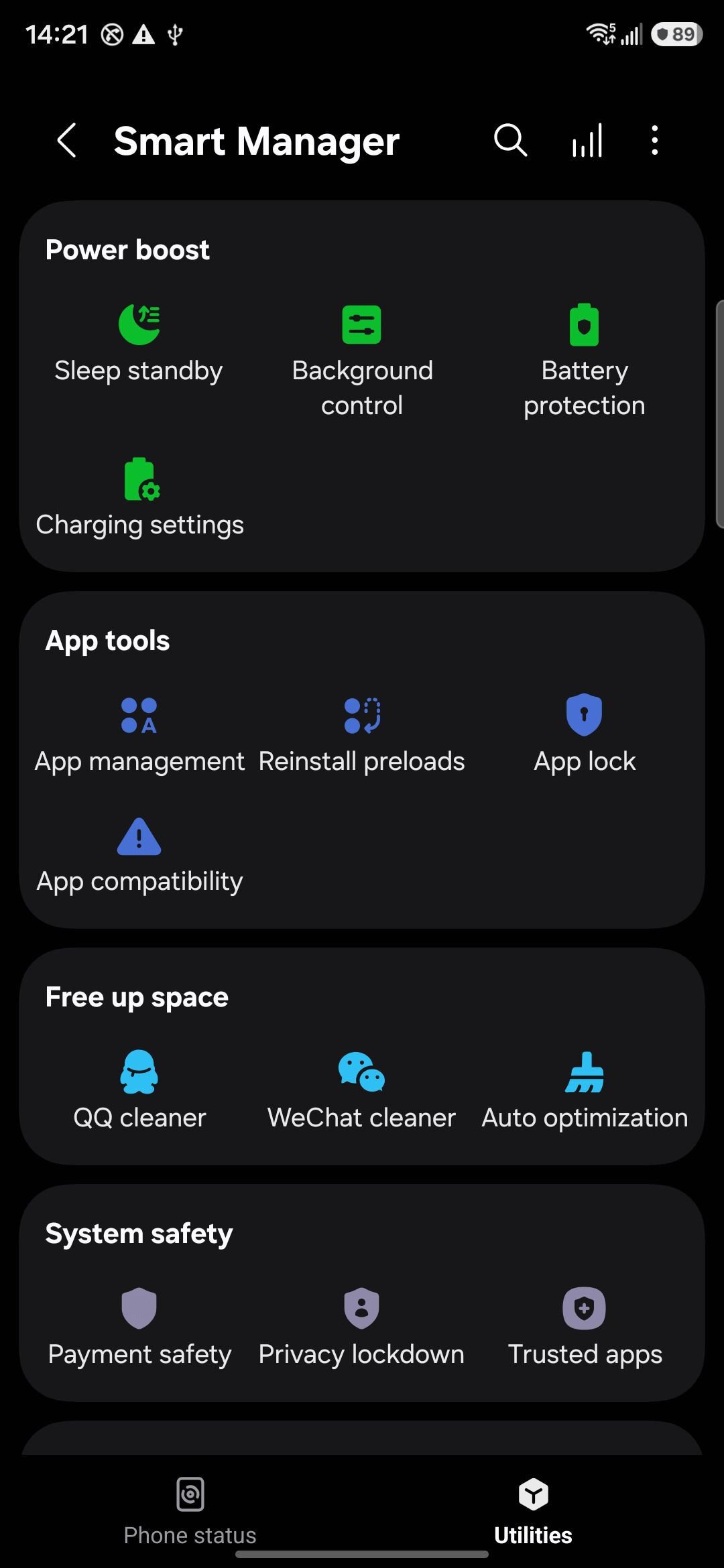724x1568 pixels.
Task: Go back using the back arrow
Action: pyautogui.click(x=66, y=141)
